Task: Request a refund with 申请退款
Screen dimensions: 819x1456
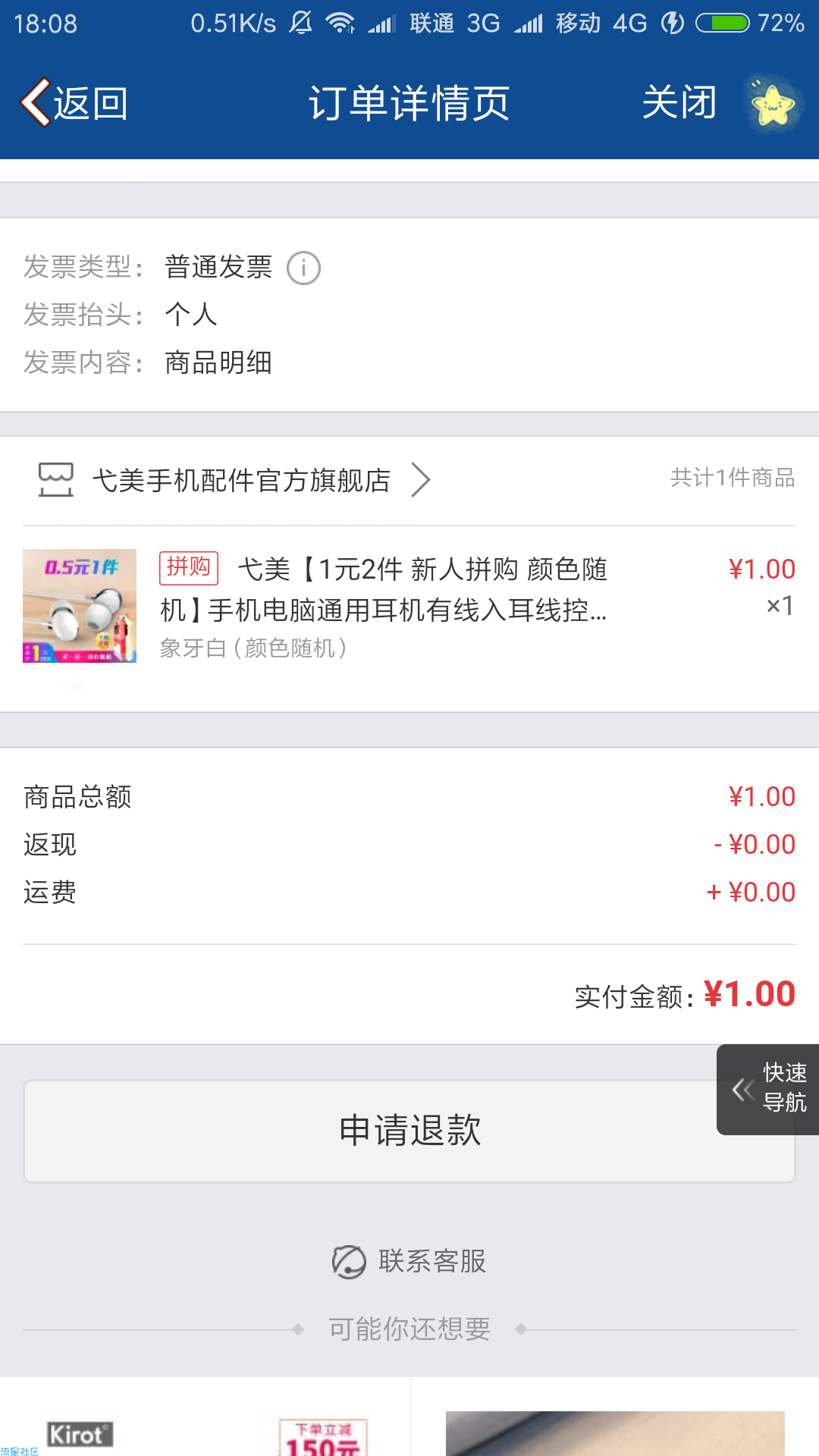Action: [409, 1131]
